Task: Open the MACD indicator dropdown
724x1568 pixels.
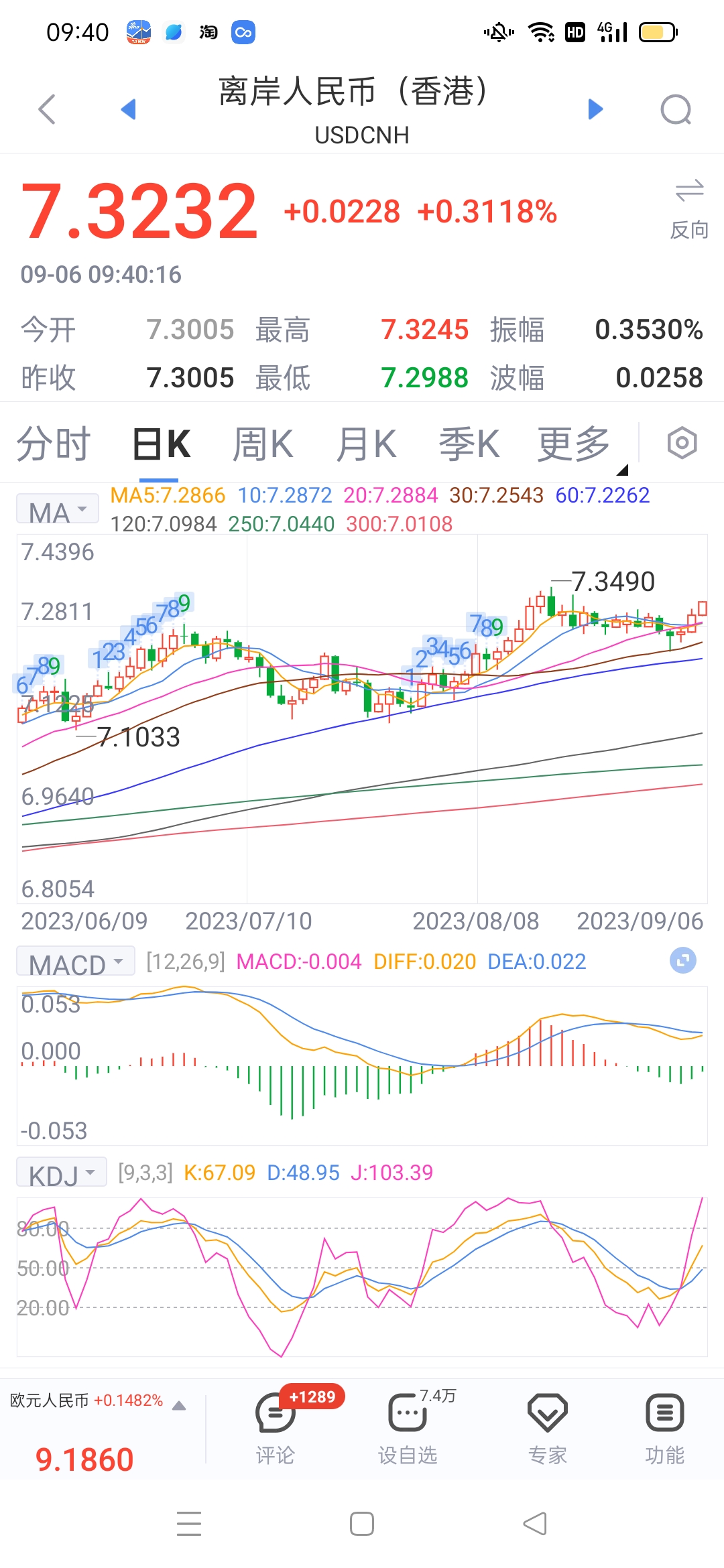Action: coord(76,962)
